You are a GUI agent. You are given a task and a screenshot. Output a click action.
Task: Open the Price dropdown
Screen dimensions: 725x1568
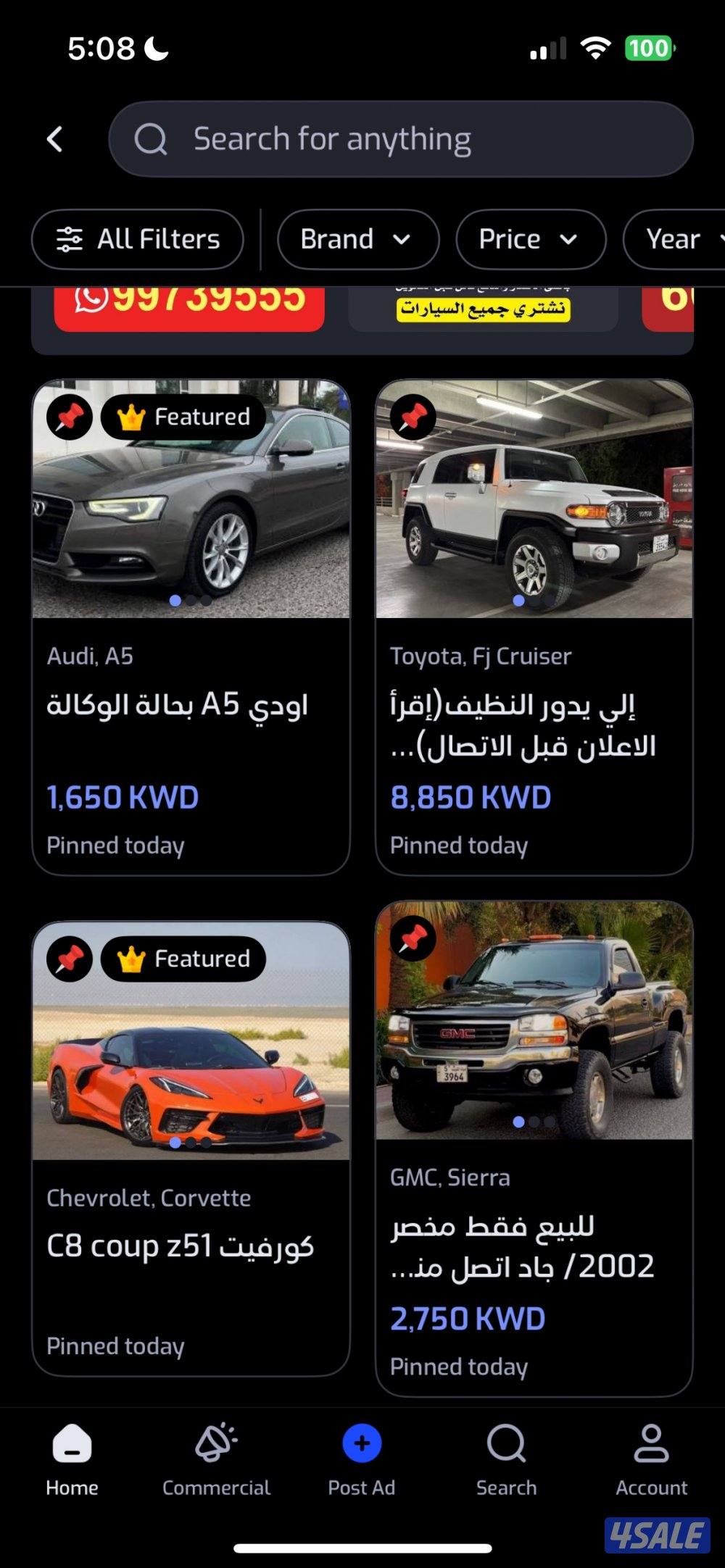click(530, 239)
